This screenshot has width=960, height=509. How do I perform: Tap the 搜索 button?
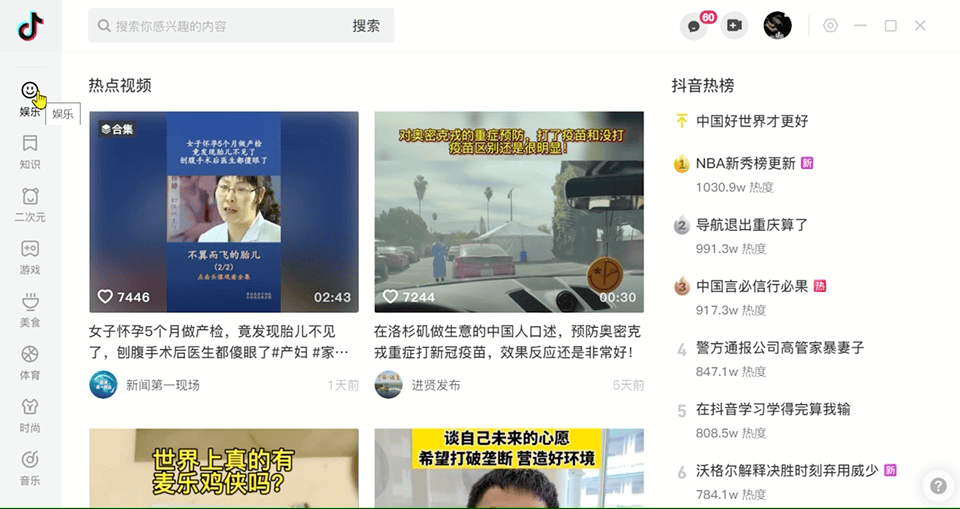pyautogui.click(x=366, y=26)
